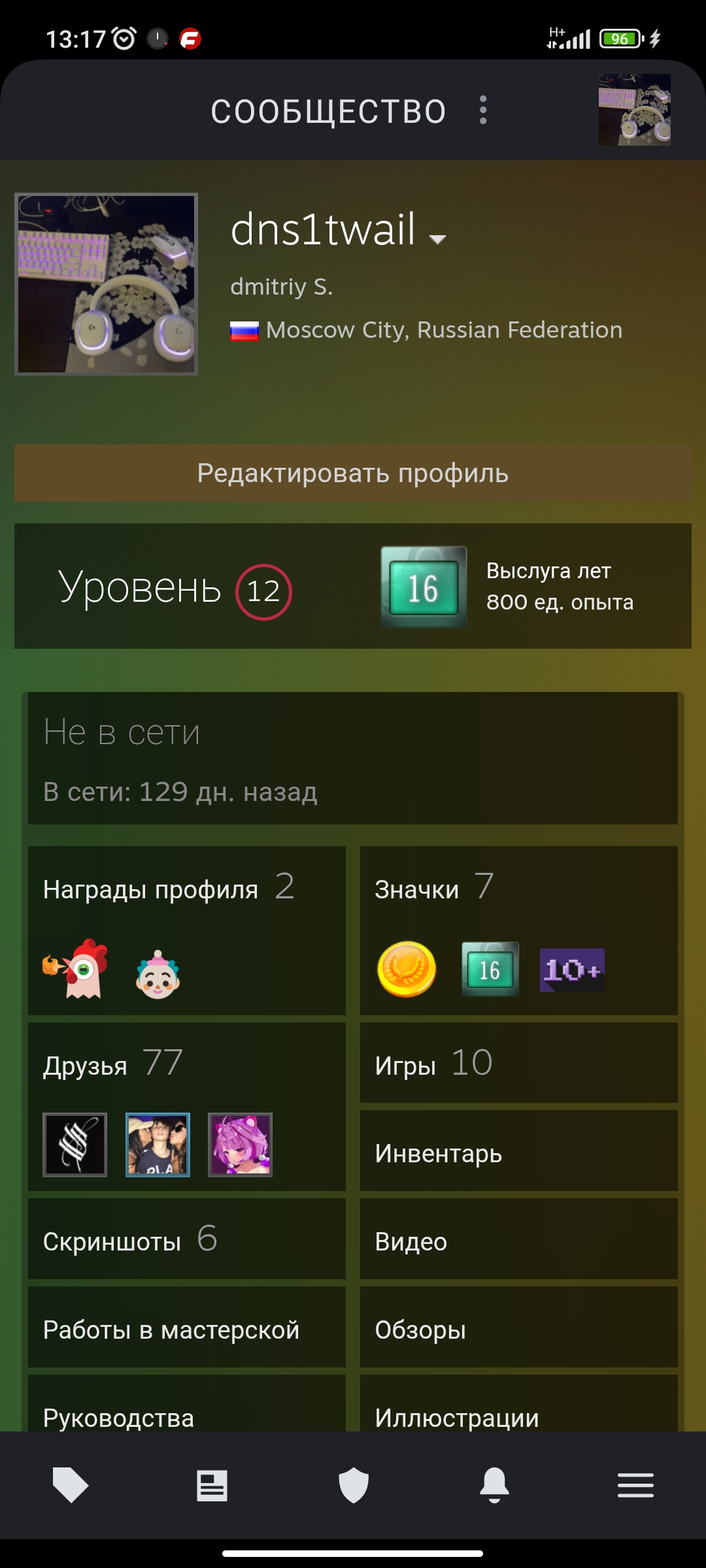
Task: Tap Редактировать профиль button
Action: [x=353, y=473]
